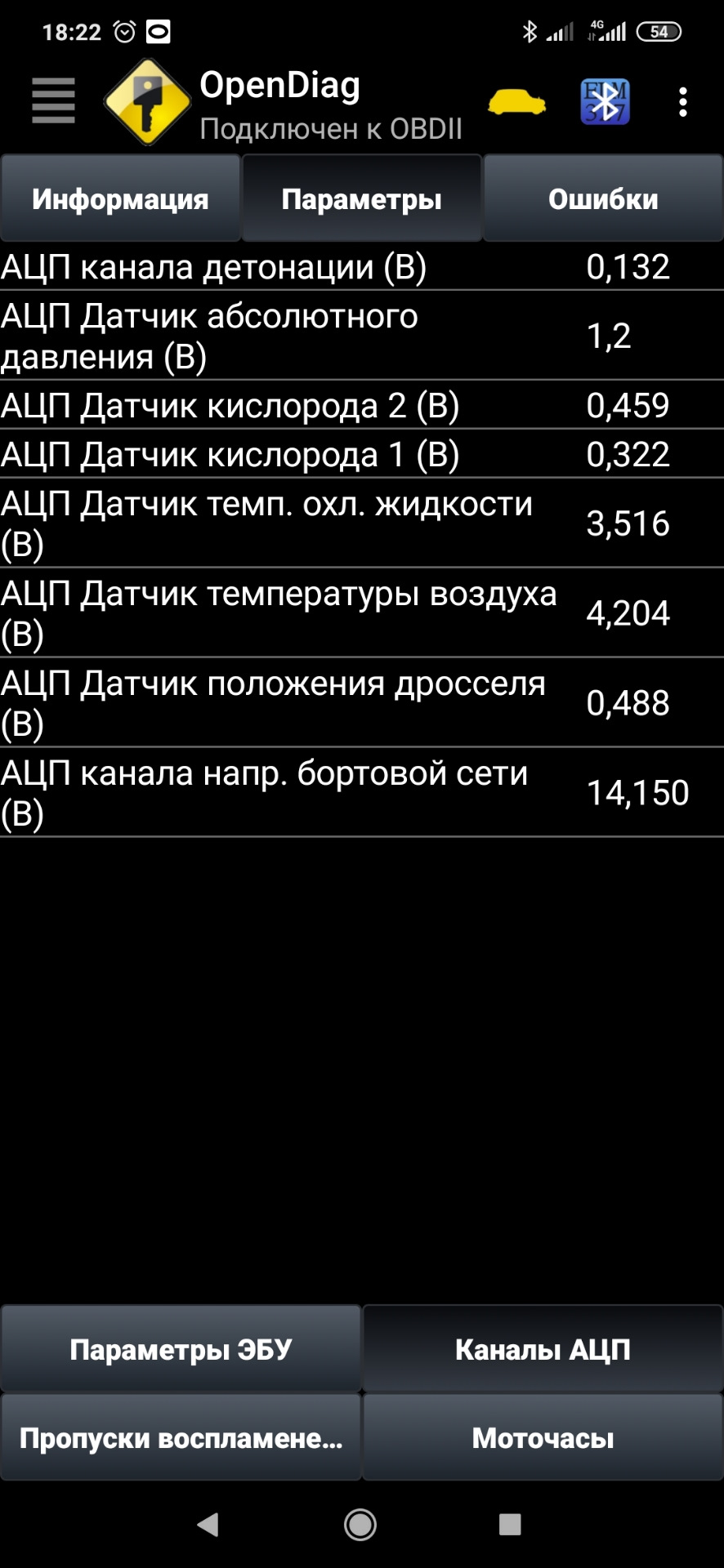
Task: Go to the Ошибки tab
Action: tap(603, 198)
